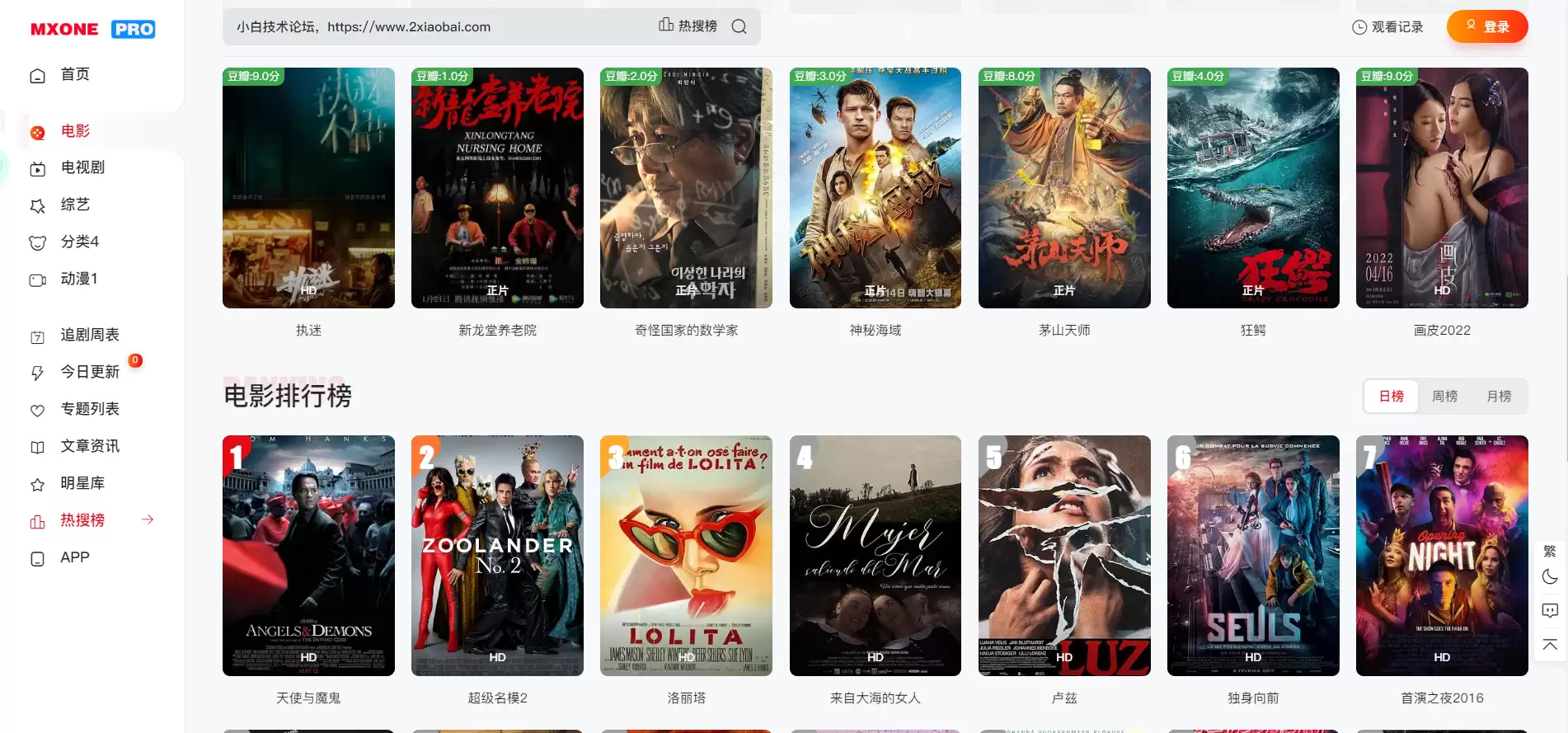1568x733 pixels.
Task: Go to 首页 in the sidebar
Action: click(x=75, y=75)
